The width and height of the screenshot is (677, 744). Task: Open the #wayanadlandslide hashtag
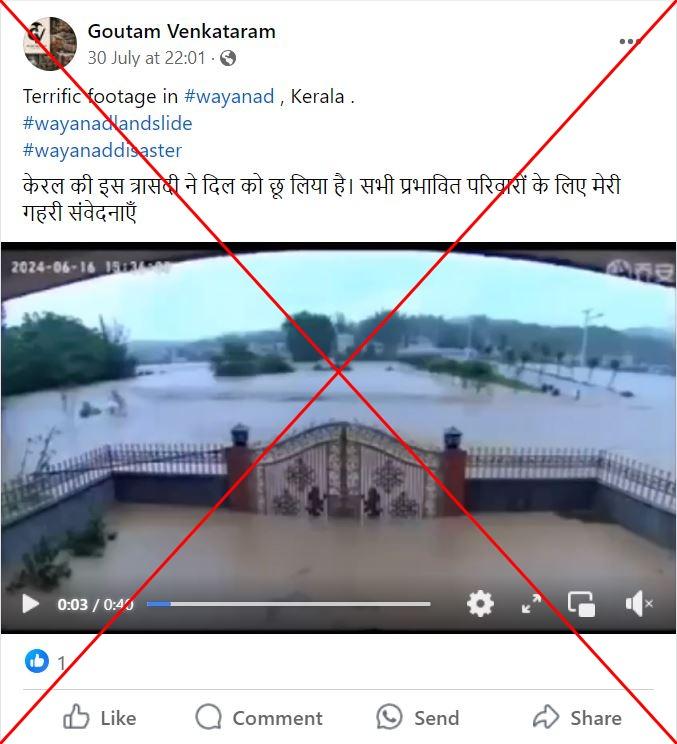(x=107, y=124)
